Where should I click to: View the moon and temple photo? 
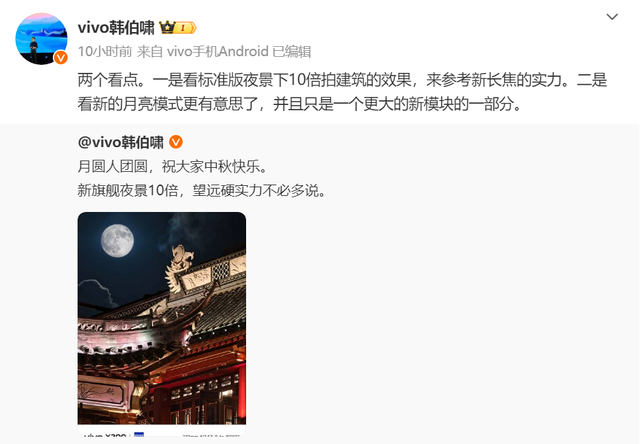[x=162, y=318]
